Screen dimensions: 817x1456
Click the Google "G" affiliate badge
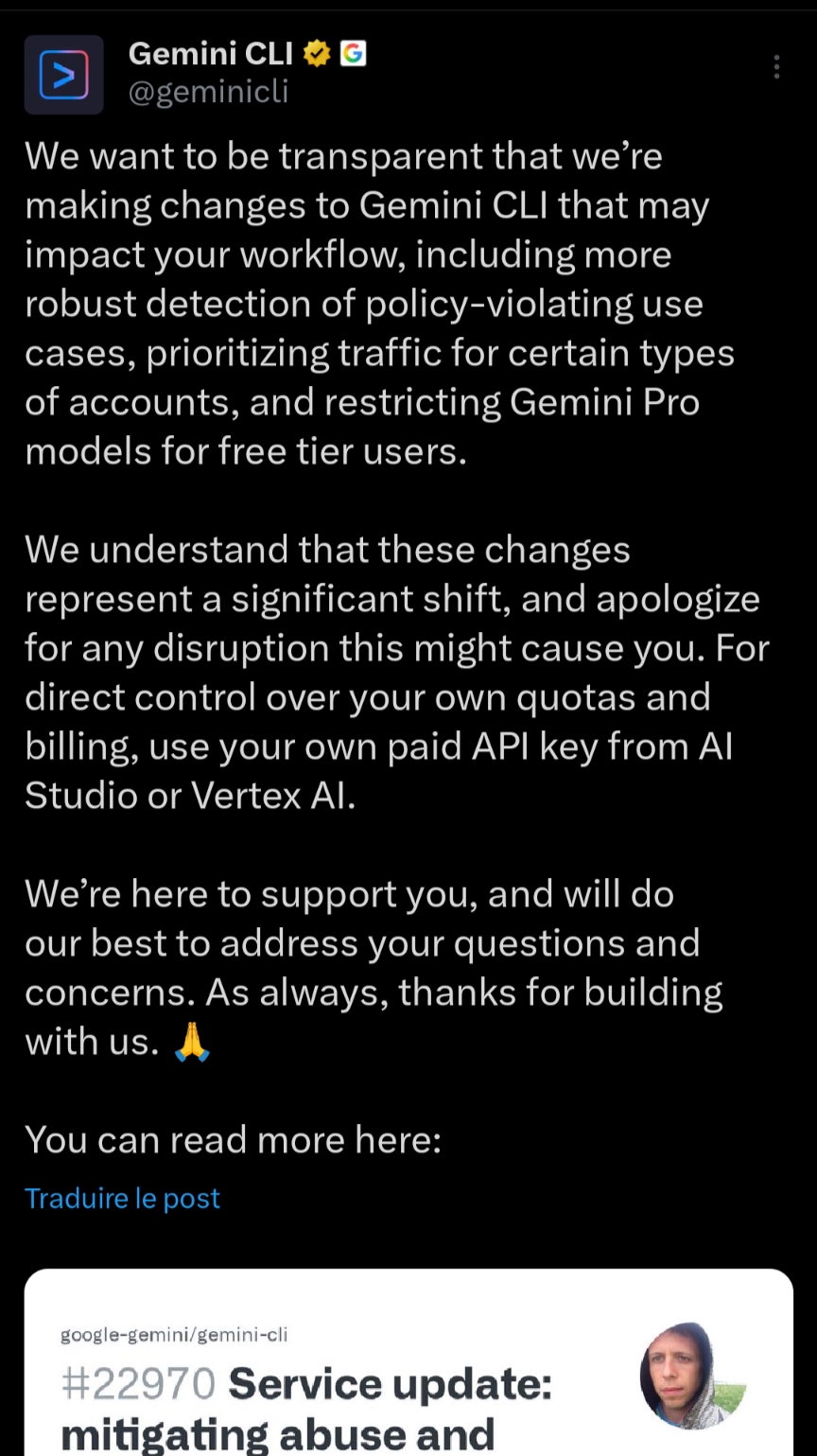click(352, 53)
